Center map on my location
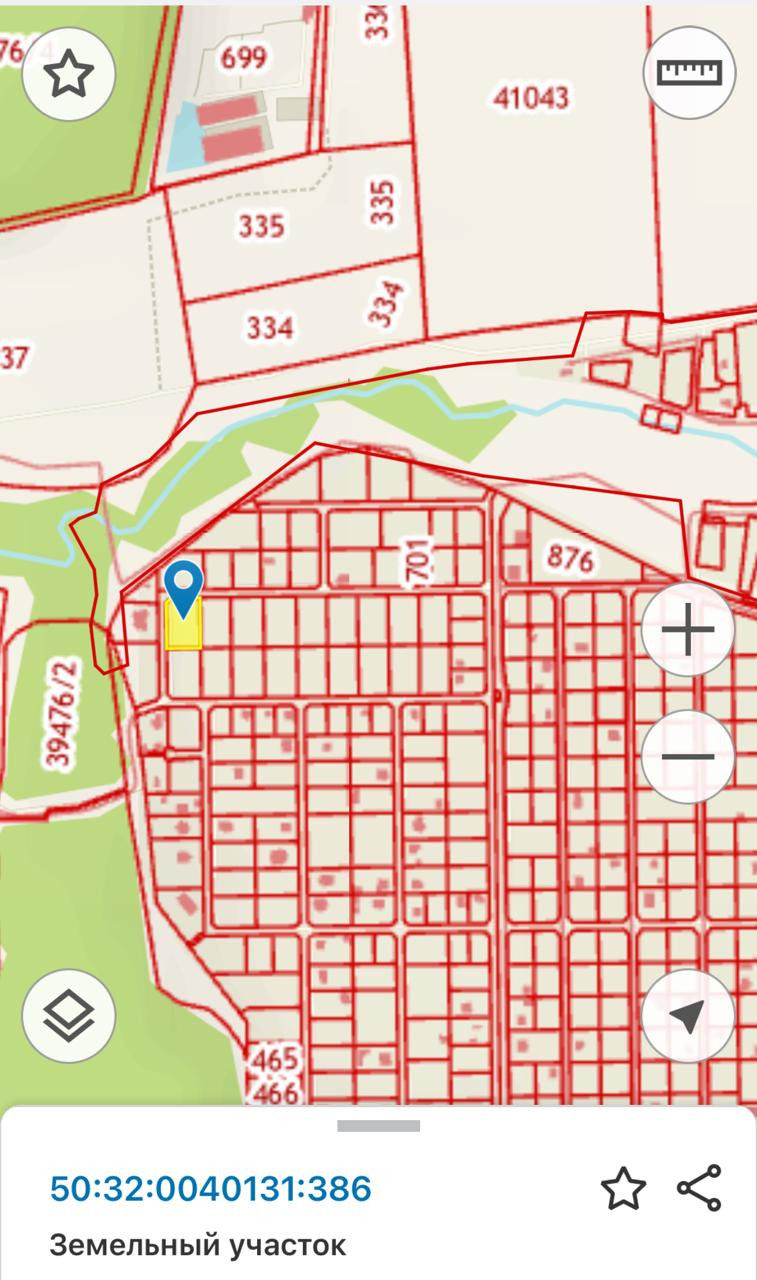This screenshot has height=1280, width=757. [688, 1017]
